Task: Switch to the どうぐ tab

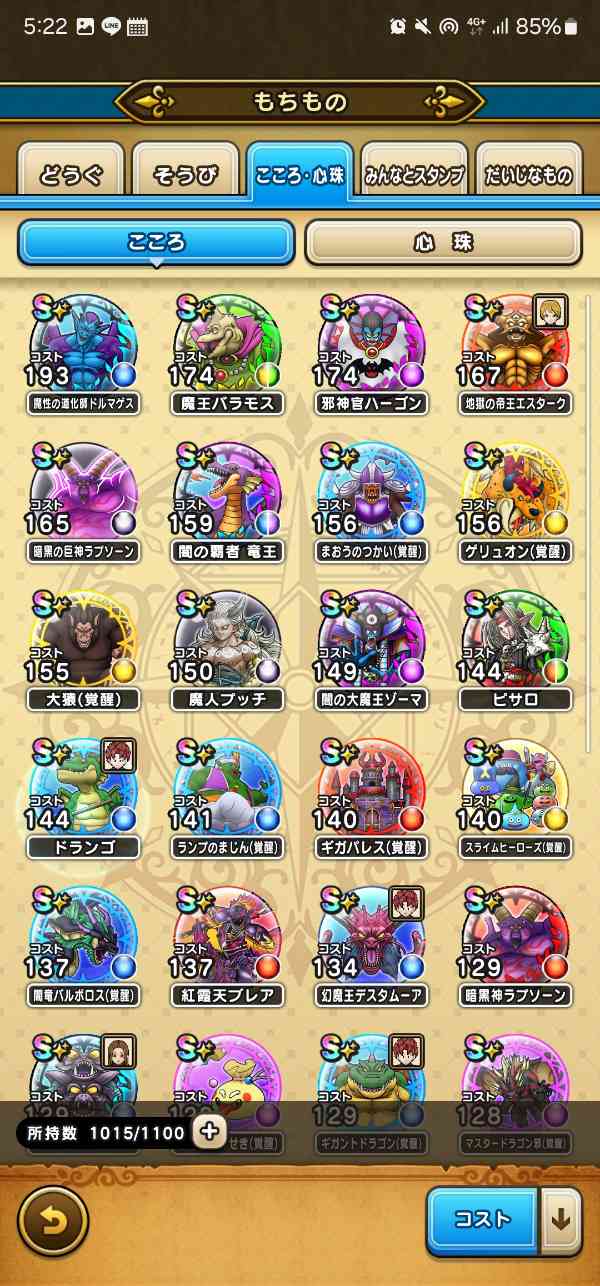Action: (71, 175)
